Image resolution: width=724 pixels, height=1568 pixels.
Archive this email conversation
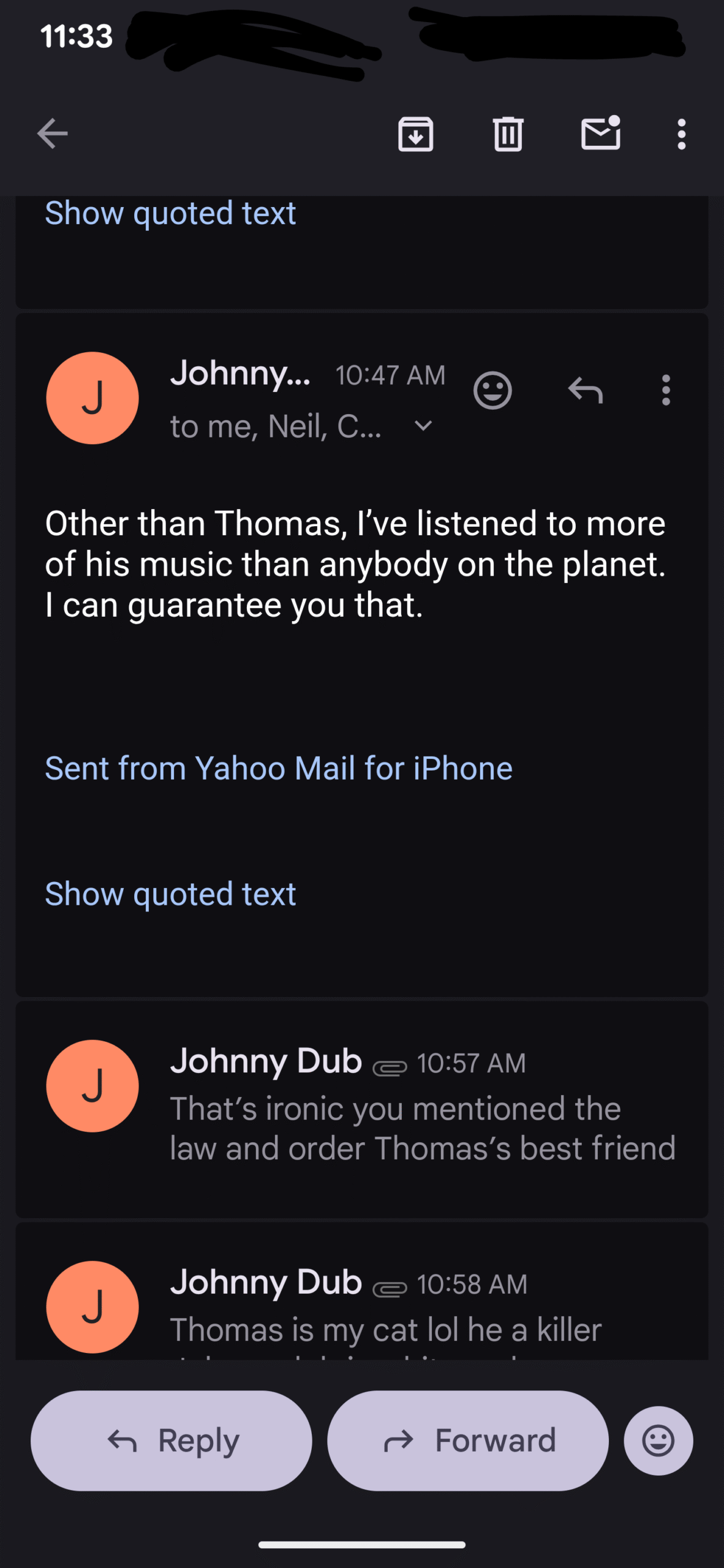point(416,134)
